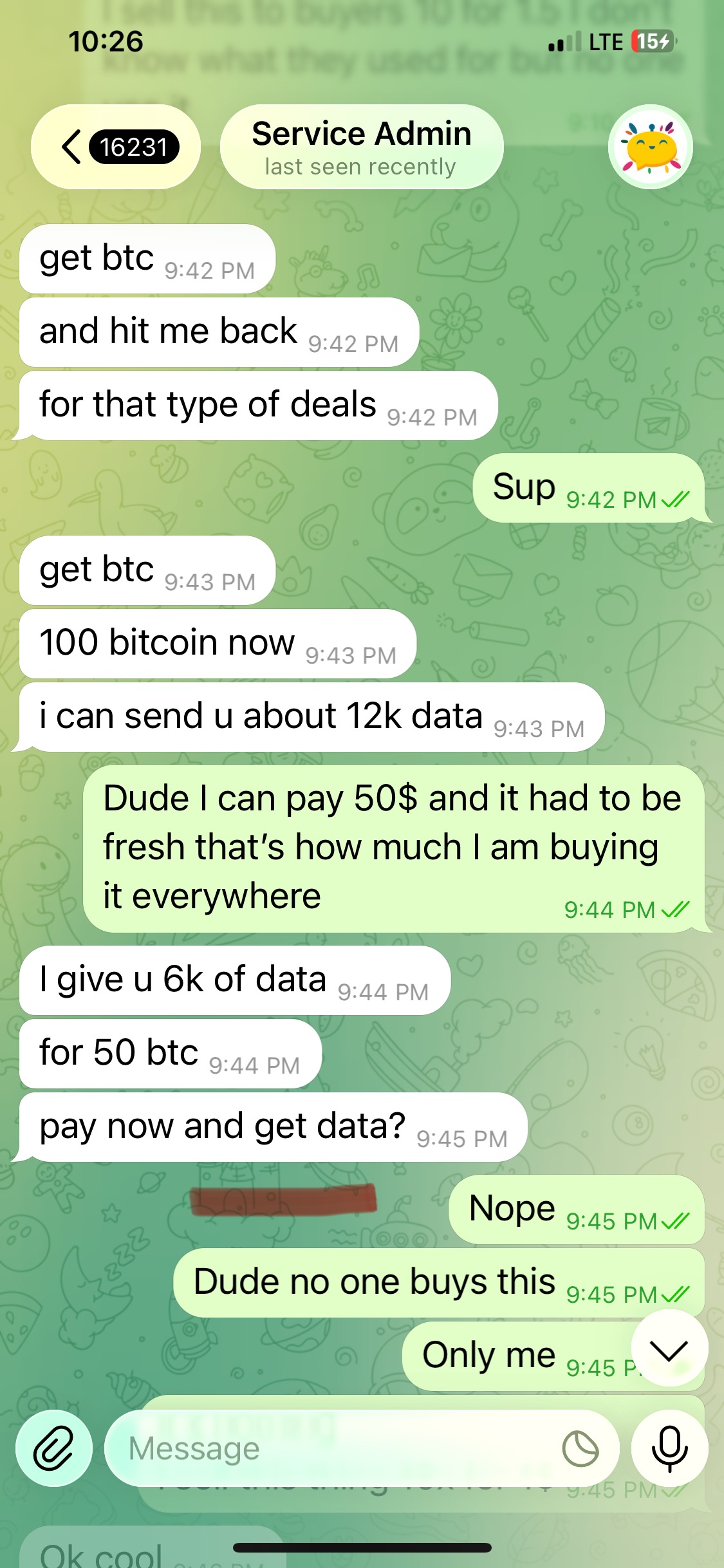Tap the paperclip attach icon
This screenshot has width=724, height=1568.
click(x=54, y=1448)
